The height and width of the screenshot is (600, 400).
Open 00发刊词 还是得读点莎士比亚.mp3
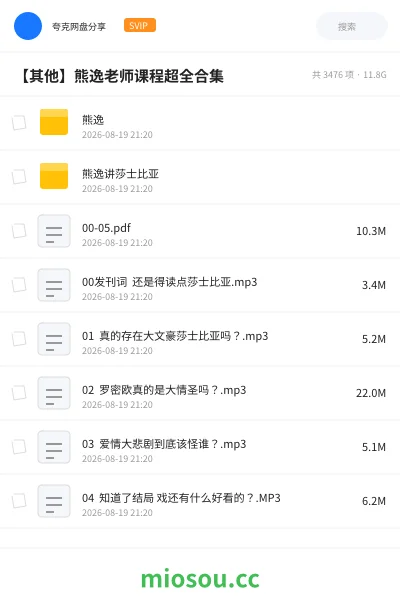(200, 285)
